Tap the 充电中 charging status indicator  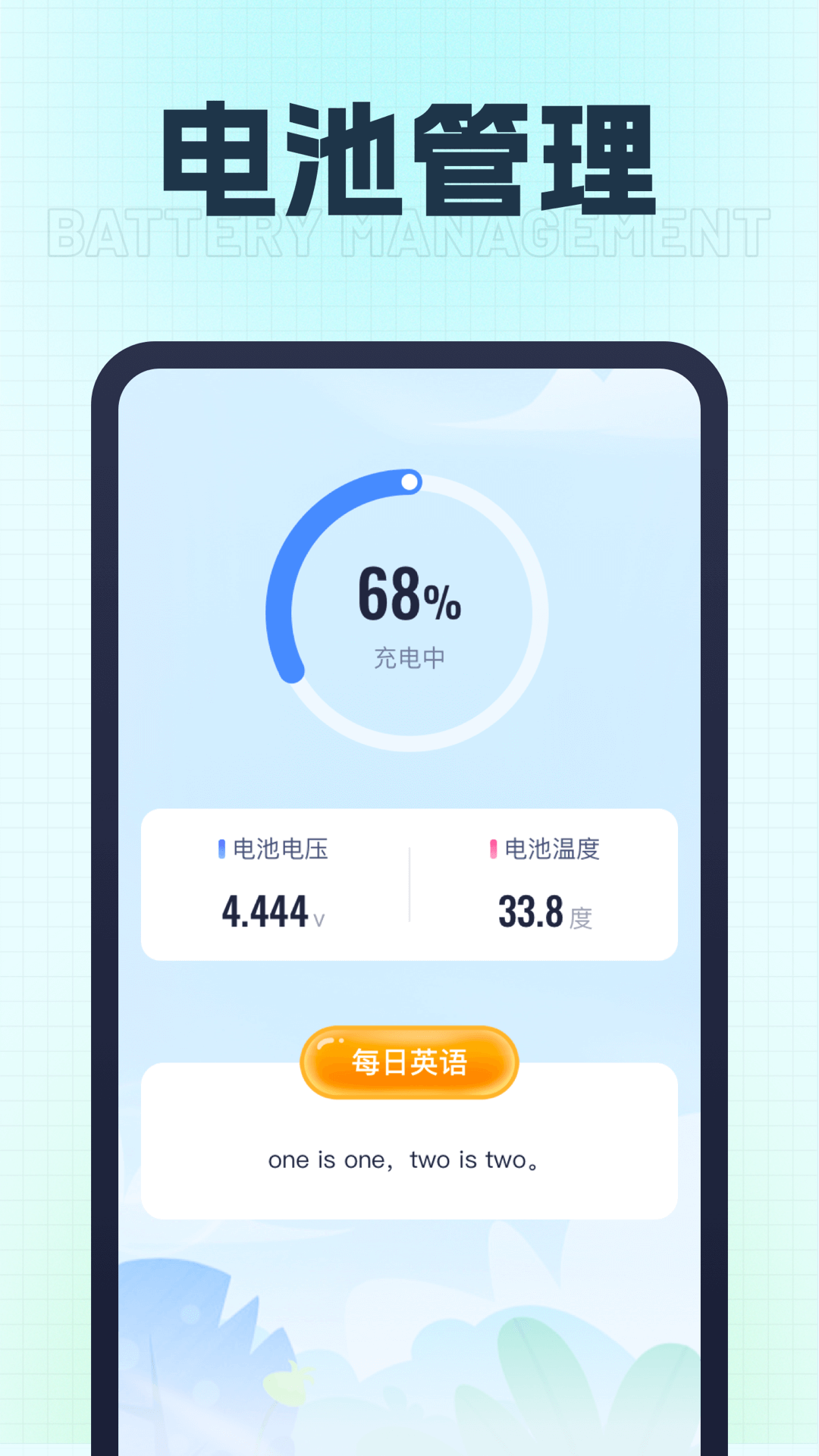click(x=409, y=656)
